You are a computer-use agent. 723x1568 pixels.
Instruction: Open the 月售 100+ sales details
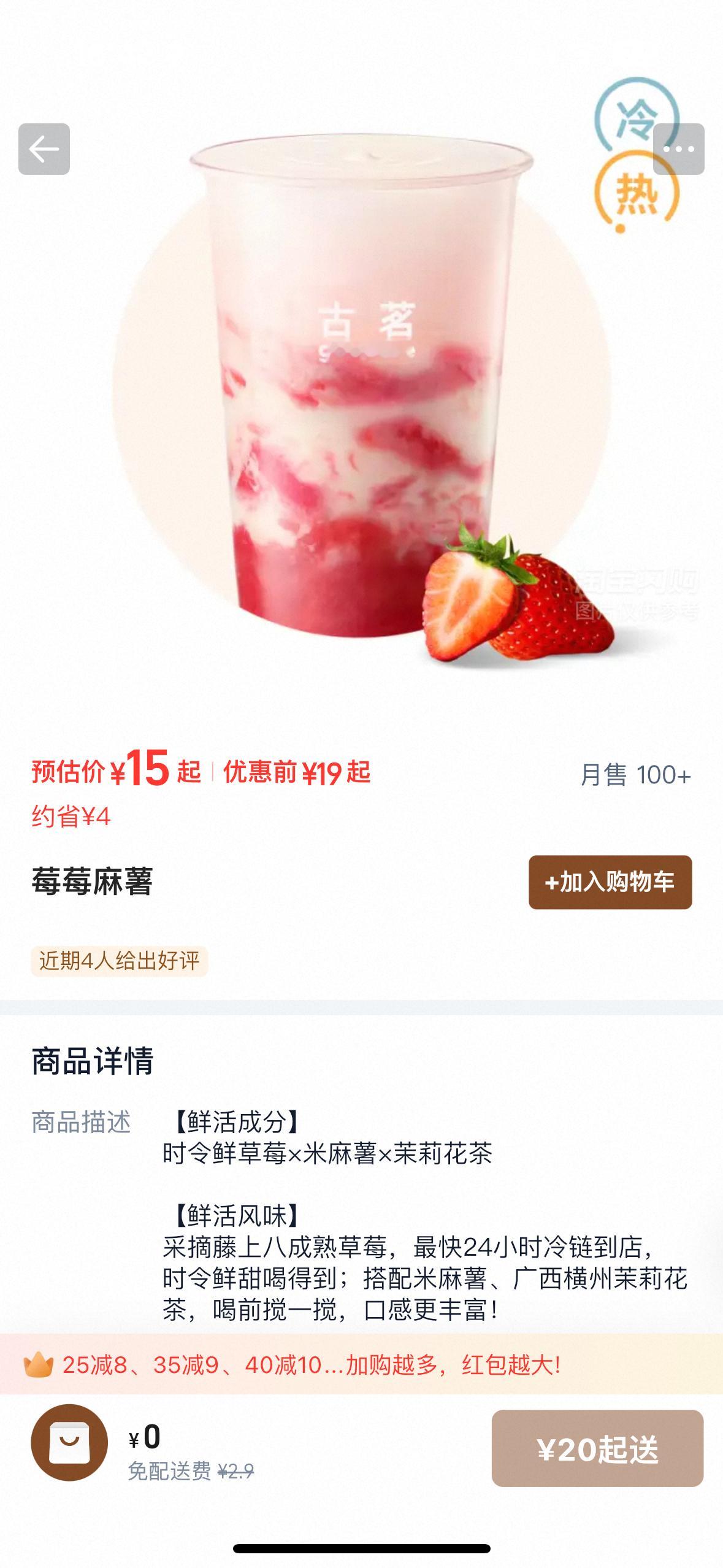click(x=635, y=775)
